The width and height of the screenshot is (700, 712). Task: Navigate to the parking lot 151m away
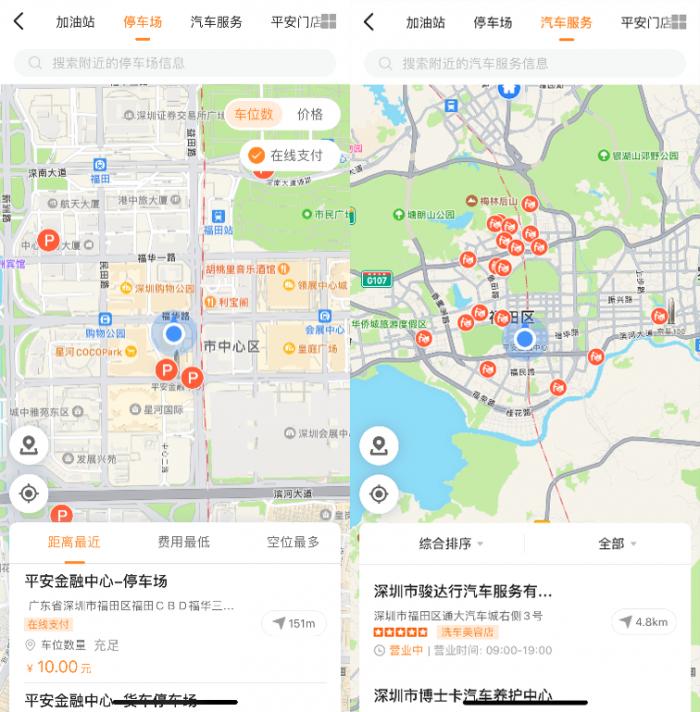(x=294, y=624)
